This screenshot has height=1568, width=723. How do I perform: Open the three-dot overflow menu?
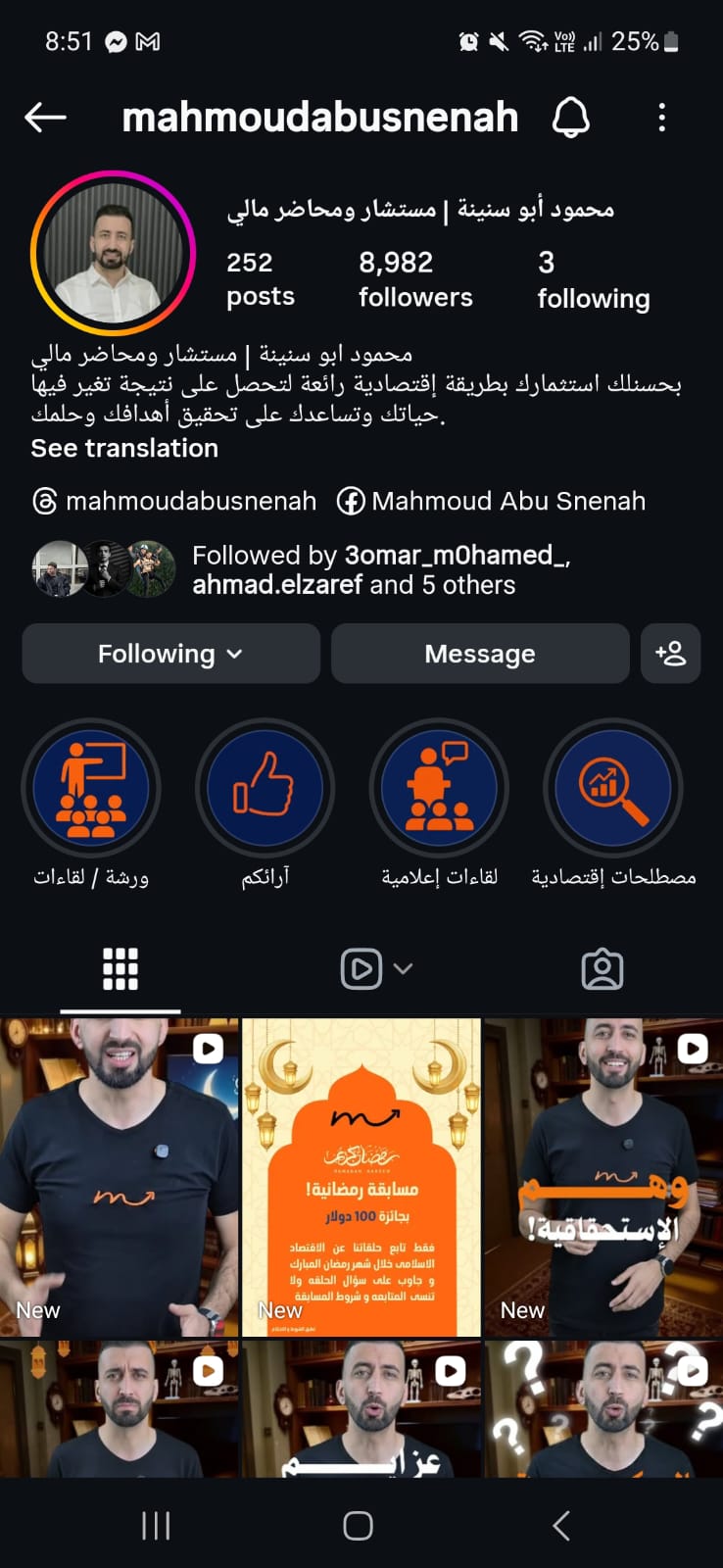pyautogui.click(x=661, y=118)
